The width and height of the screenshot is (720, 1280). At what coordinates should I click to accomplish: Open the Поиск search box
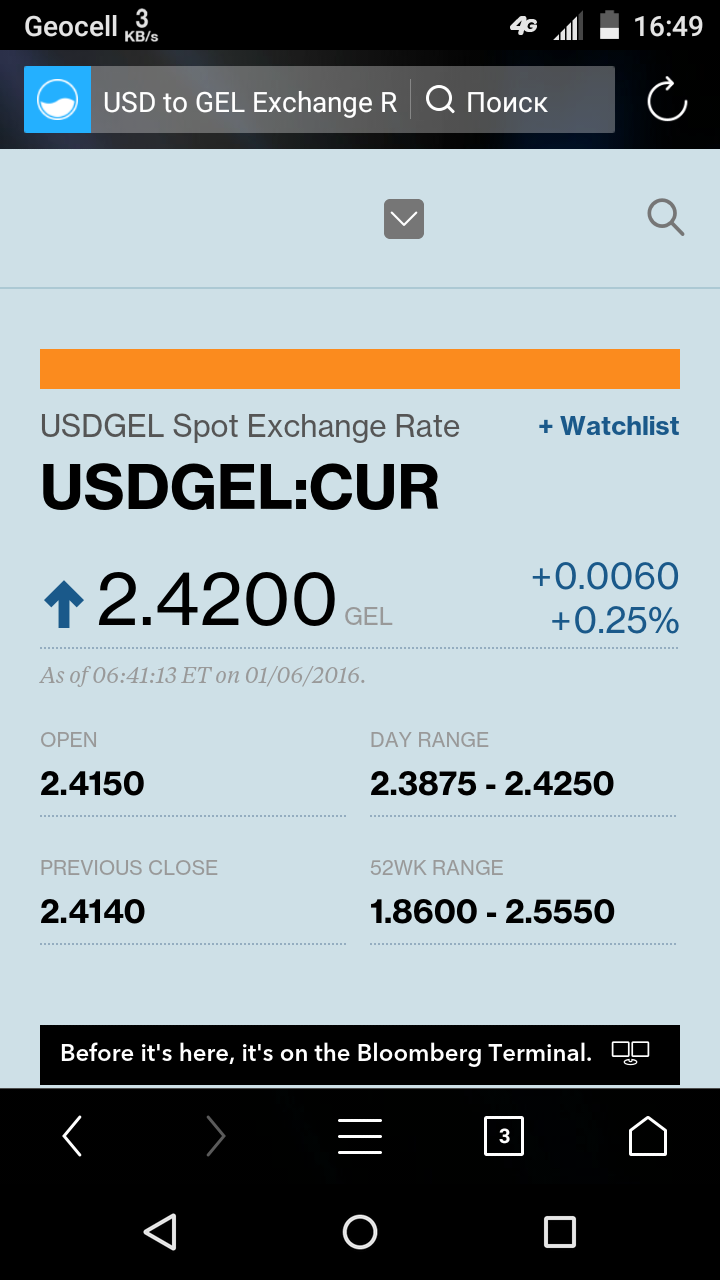pos(510,101)
